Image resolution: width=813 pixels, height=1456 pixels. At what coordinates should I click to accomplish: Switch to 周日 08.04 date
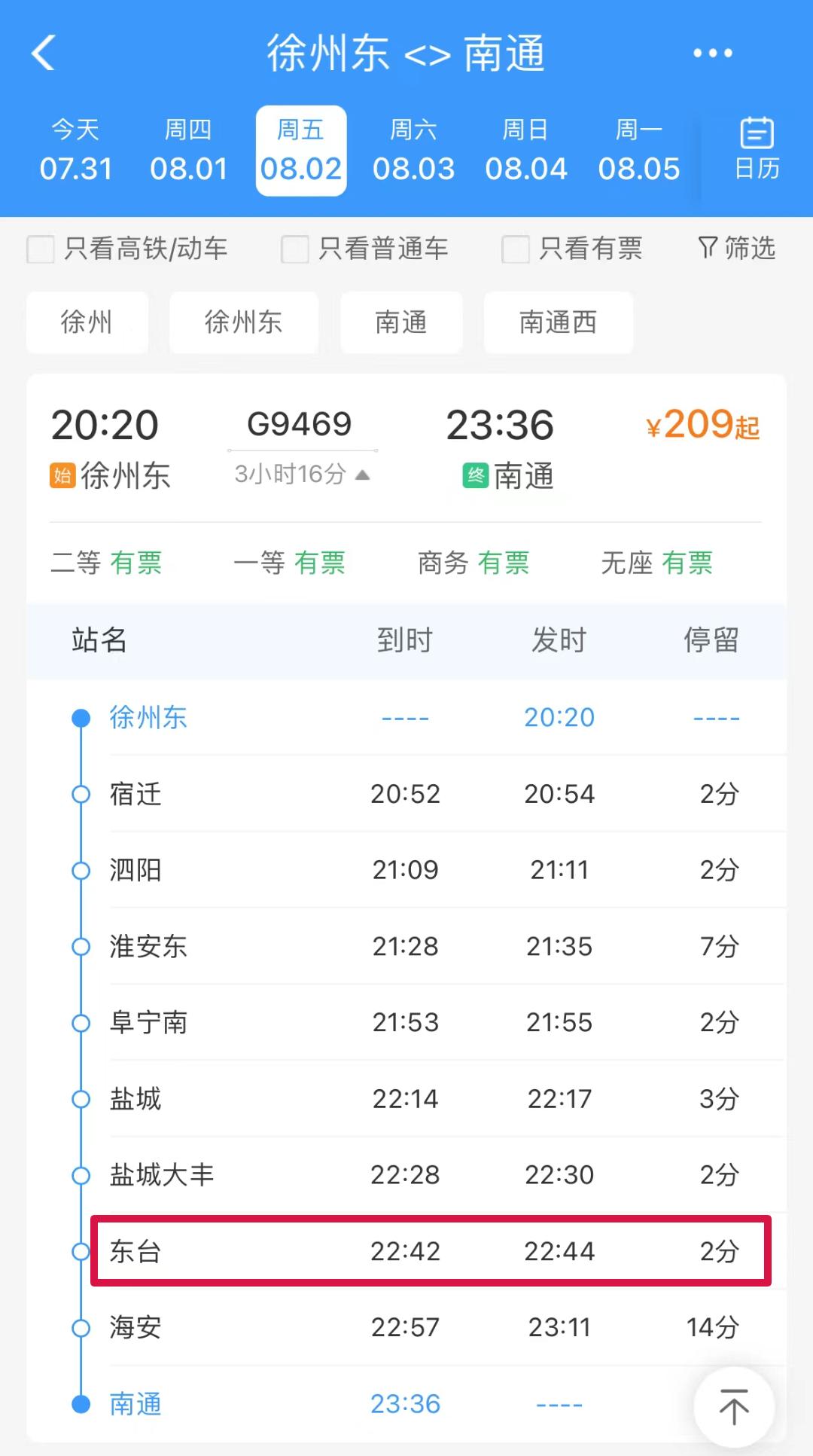click(x=525, y=151)
